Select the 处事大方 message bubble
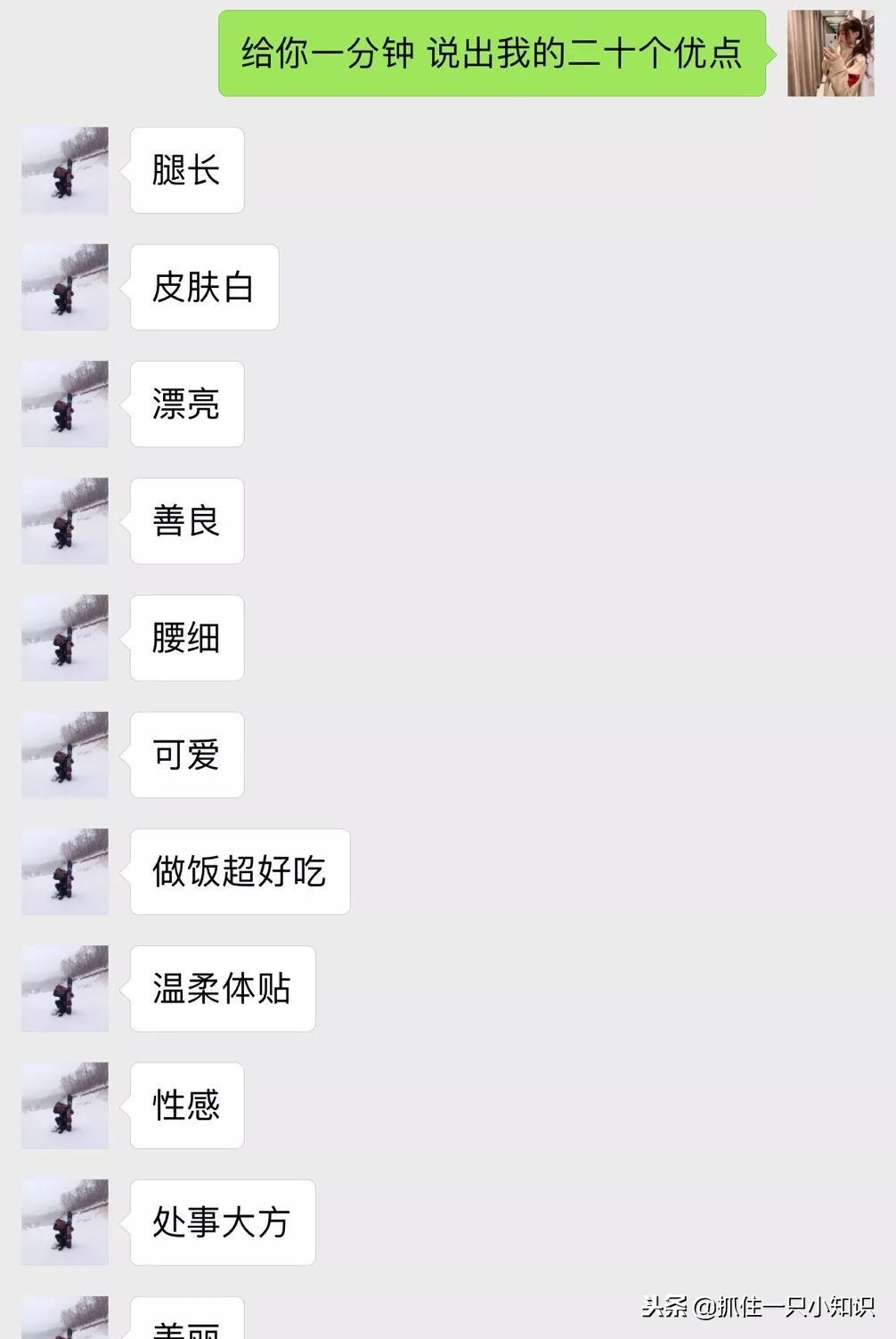Image resolution: width=896 pixels, height=1339 pixels. pyautogui.click(x=222, y=1223)
